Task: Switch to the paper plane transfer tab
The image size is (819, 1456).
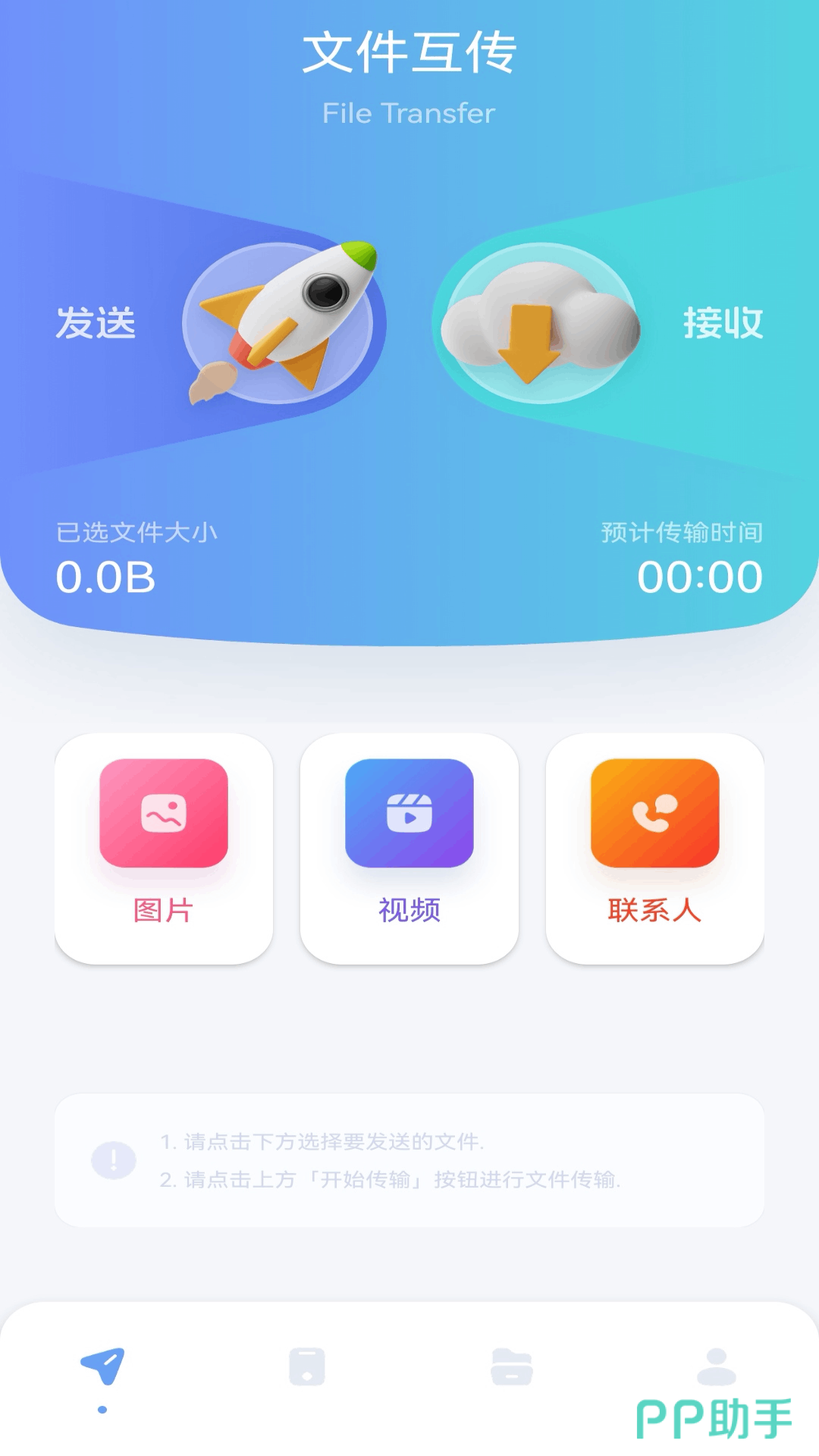Action: pyautogui.click(x=102, y=1367)
